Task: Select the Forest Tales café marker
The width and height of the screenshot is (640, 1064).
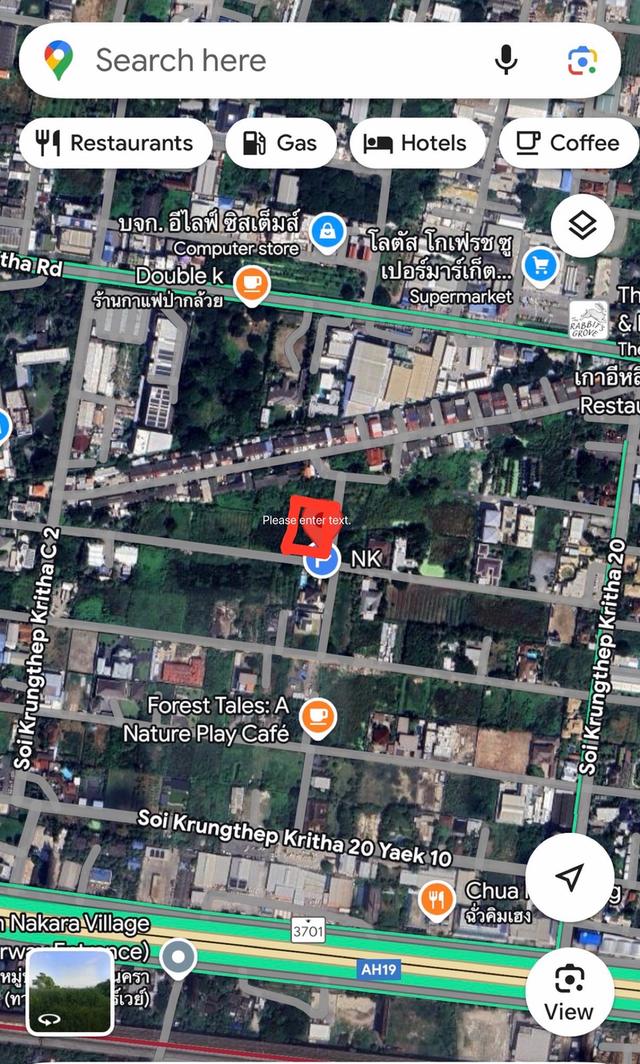Action: pyautogui.click(x=318, y=717)
